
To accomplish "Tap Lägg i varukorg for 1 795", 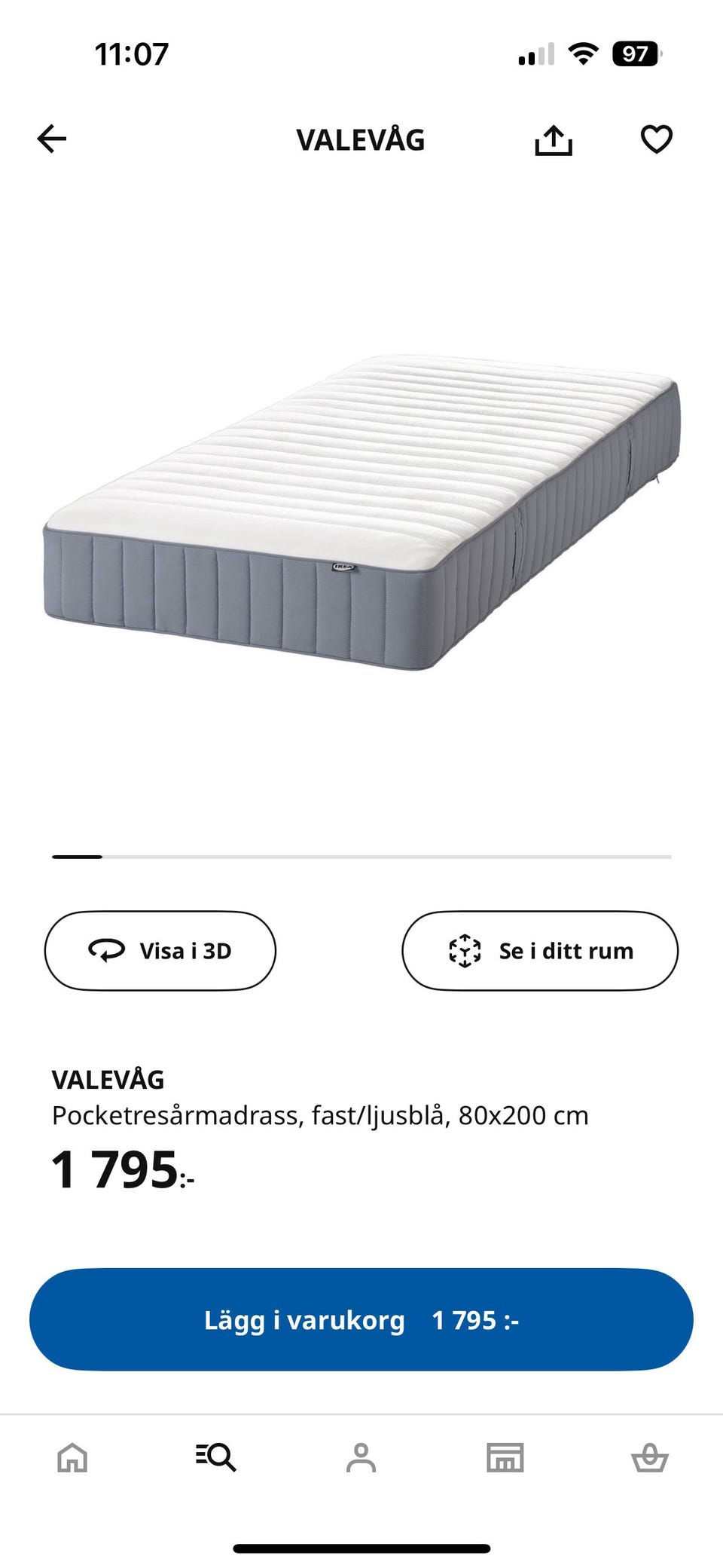I will (361, 1320).
